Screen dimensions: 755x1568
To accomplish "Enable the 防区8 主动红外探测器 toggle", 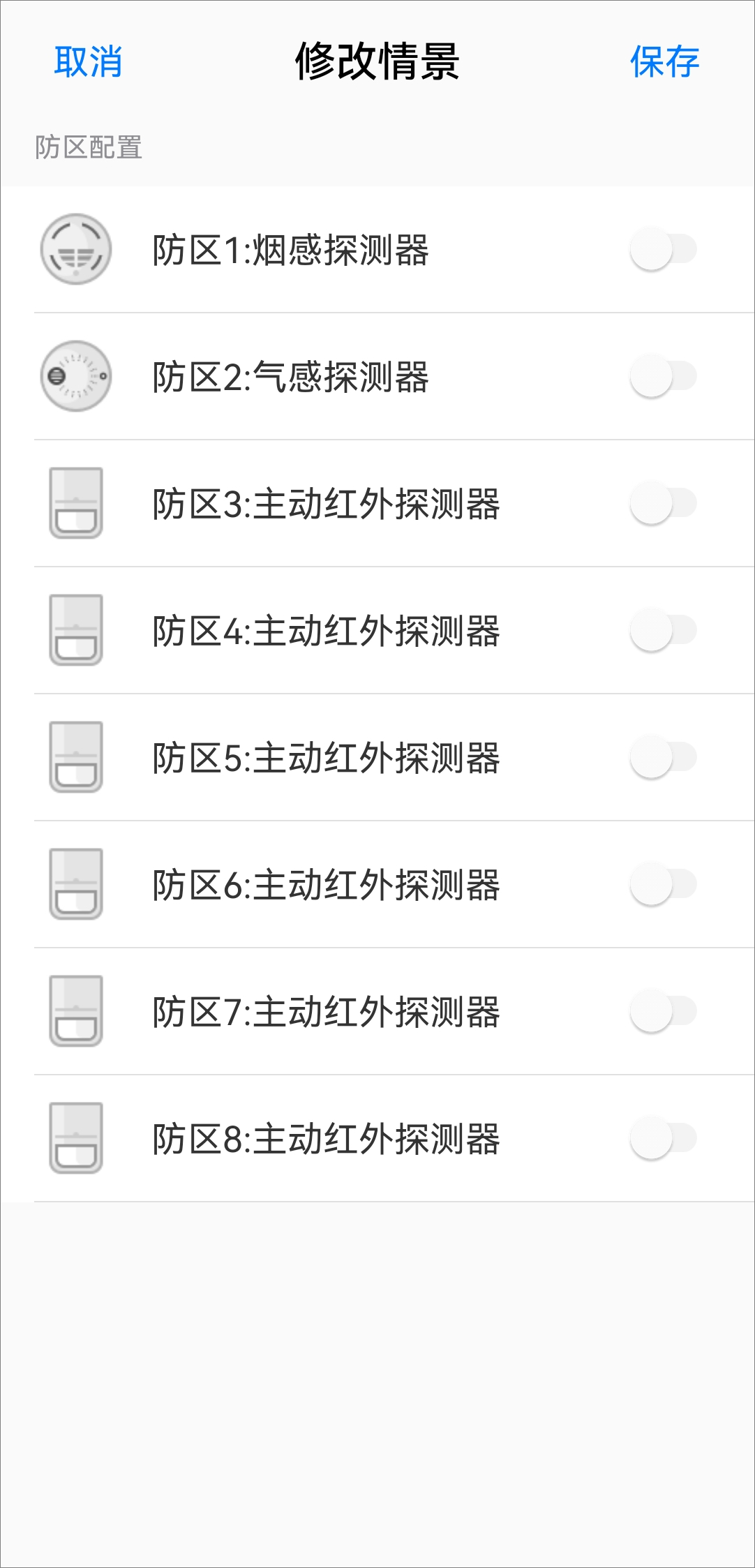I will click(x=663, y=1138).
